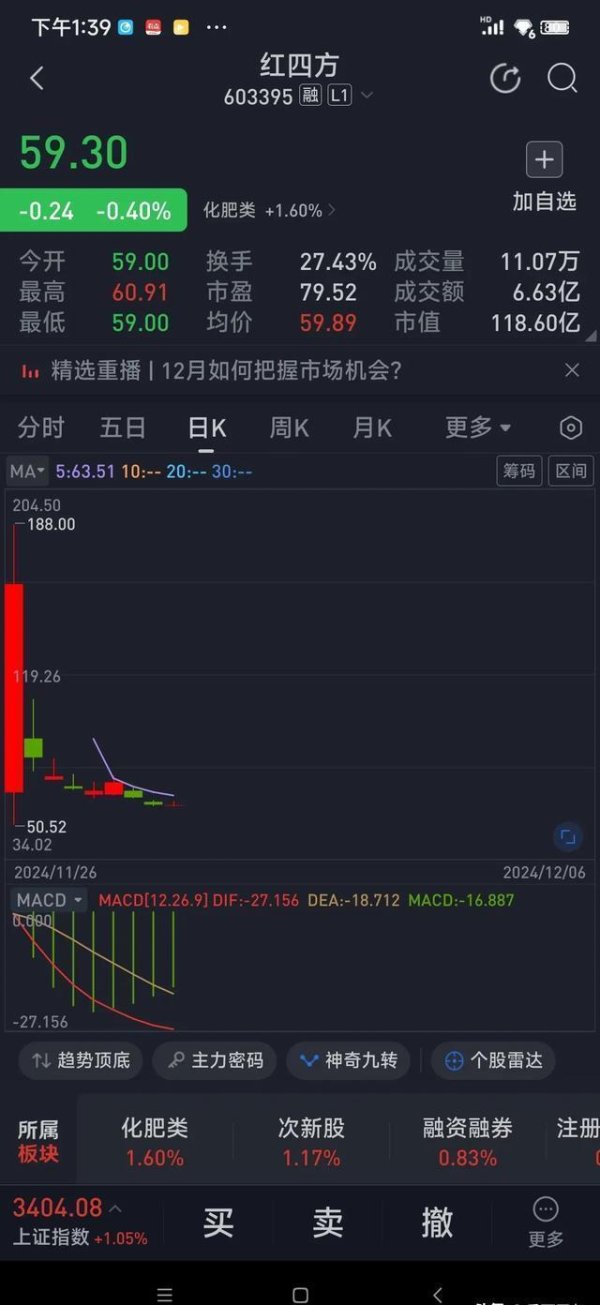Go back using the top-left arrow

coord(37,78)
